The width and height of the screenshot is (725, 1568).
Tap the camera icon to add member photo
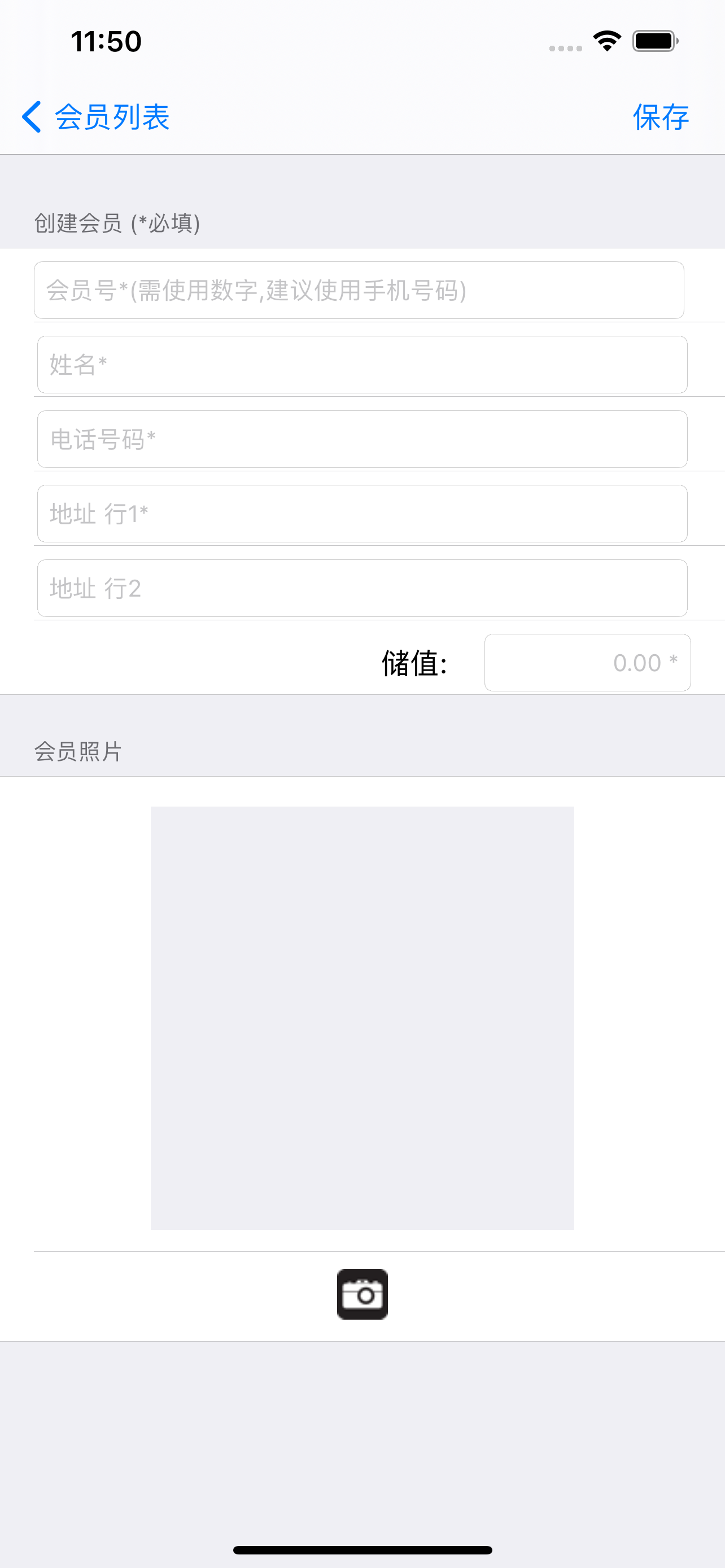coord(362,1294)
